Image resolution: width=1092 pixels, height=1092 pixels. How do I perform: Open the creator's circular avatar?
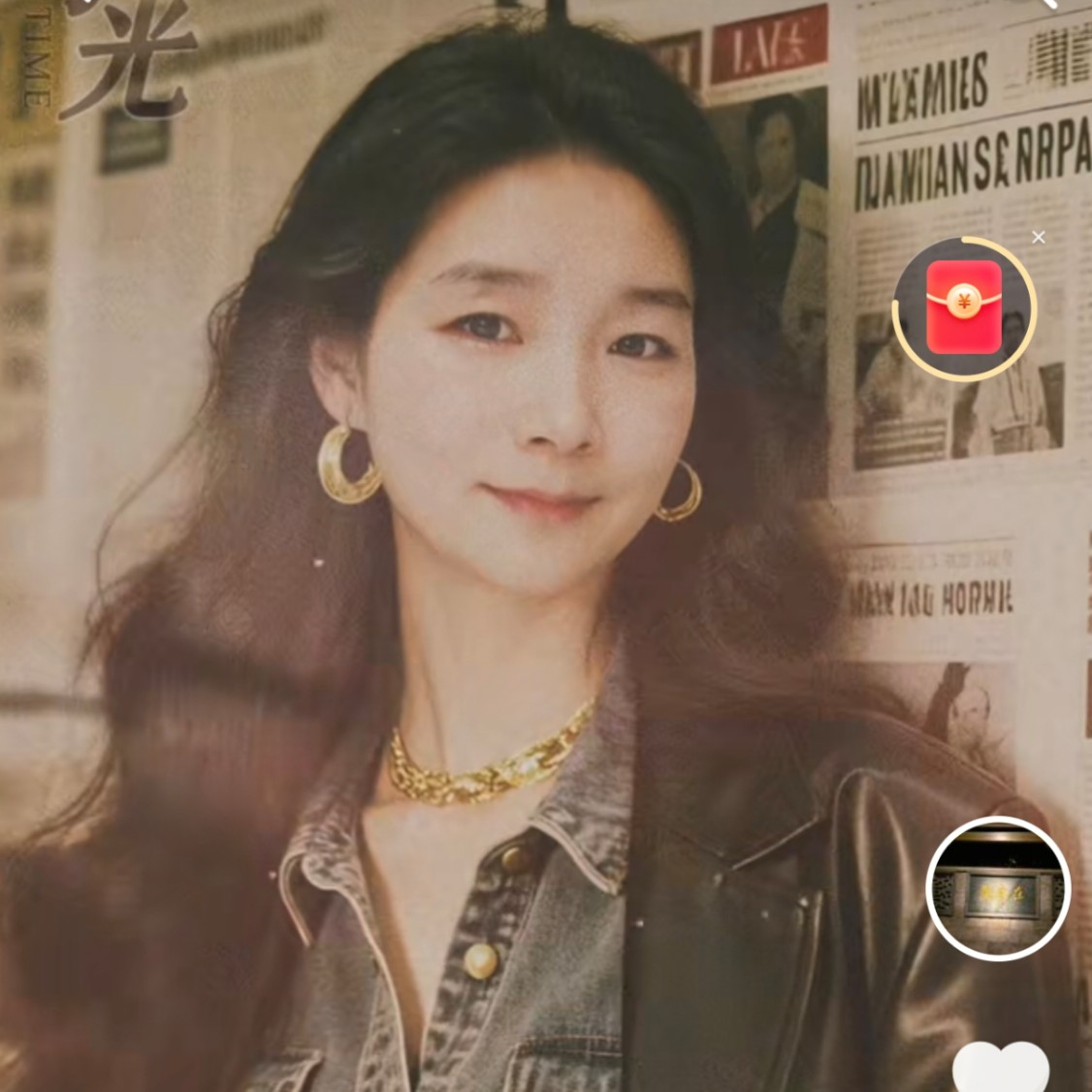click(x=998, y=888)
